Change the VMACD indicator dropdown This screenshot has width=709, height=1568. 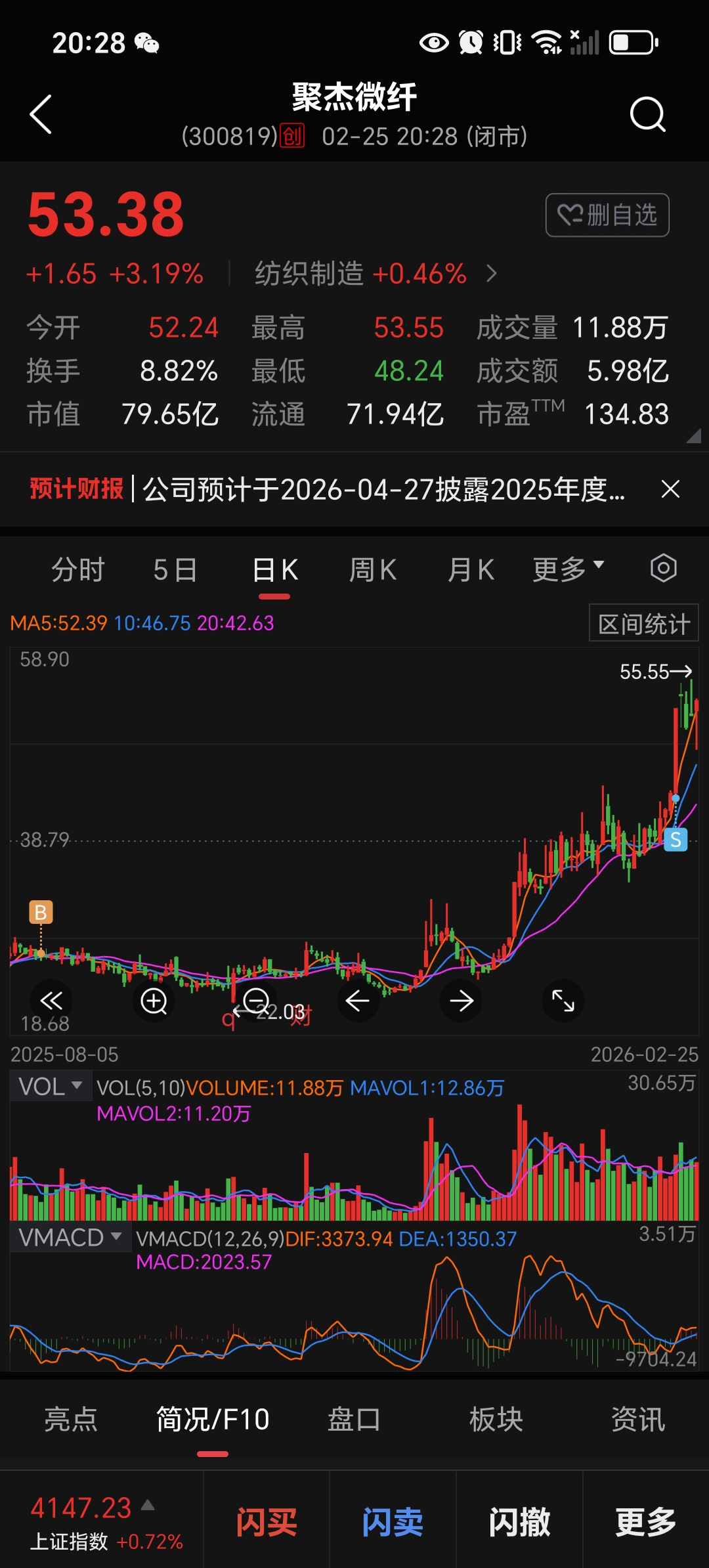[x=70, y=1238]
